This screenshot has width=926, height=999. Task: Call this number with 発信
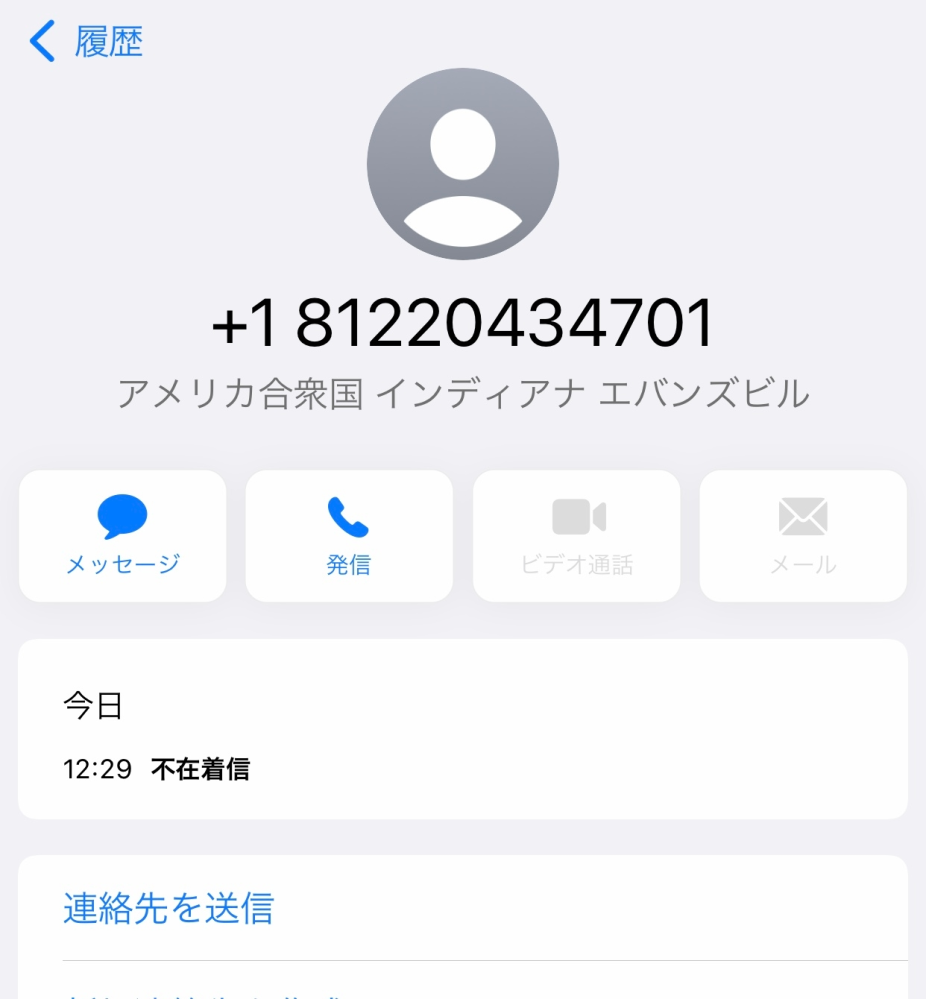point(348,537)
